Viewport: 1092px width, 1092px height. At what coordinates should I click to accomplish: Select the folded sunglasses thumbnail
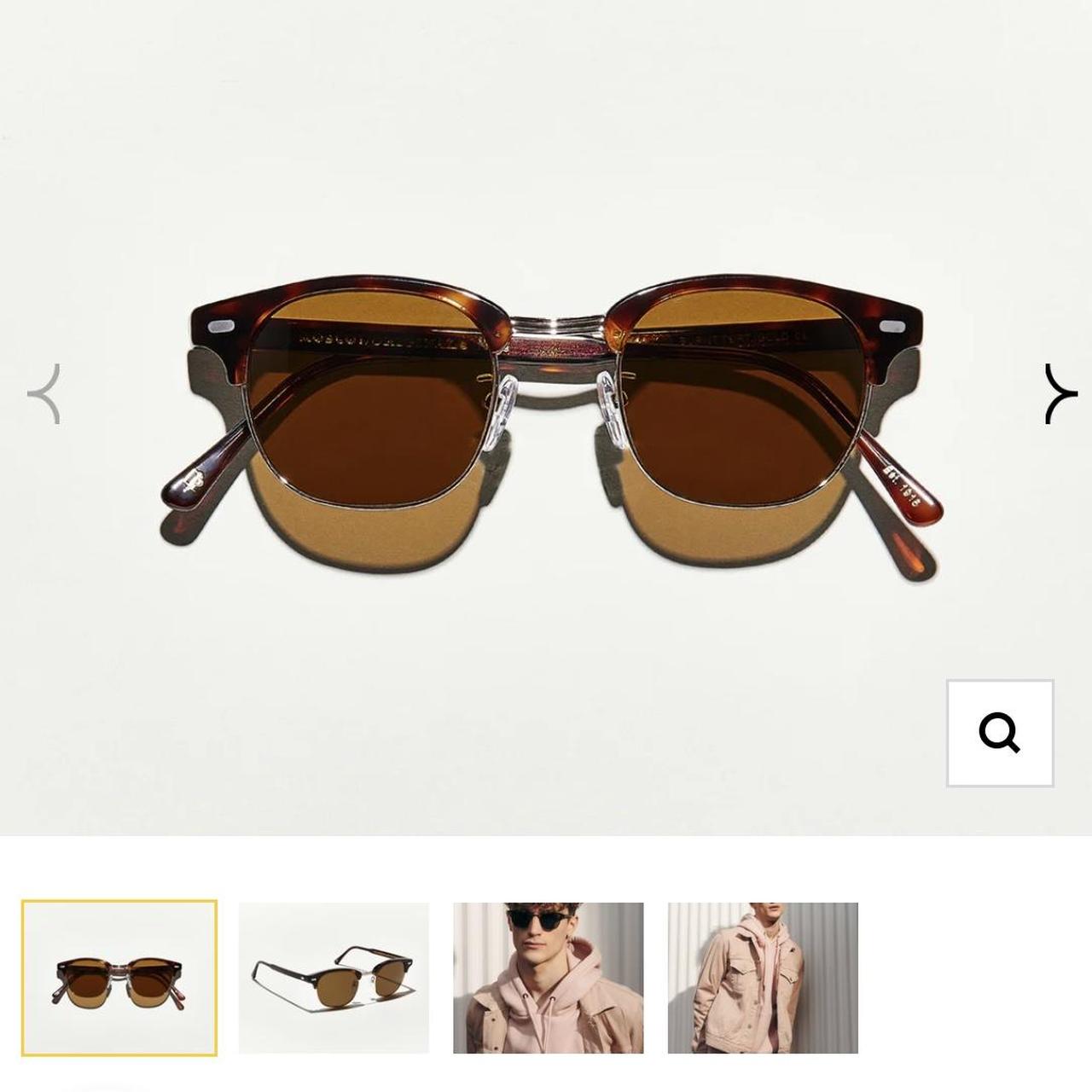(x=119, y=978)
